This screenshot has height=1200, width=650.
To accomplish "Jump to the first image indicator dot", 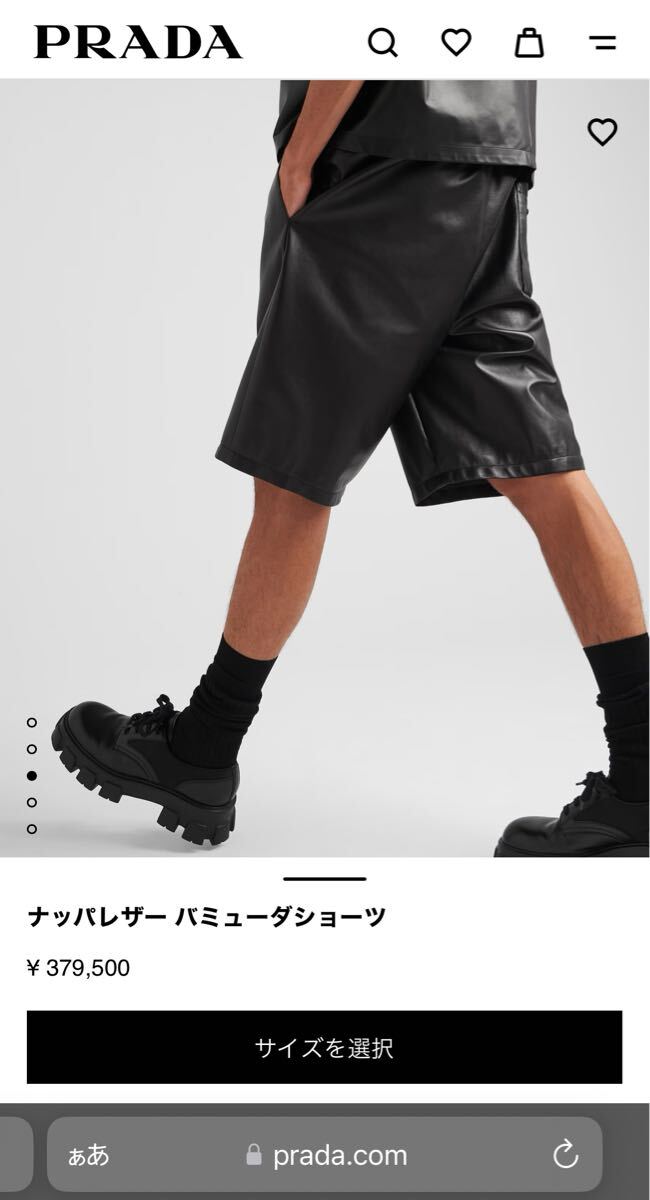I will pos(32,722).
